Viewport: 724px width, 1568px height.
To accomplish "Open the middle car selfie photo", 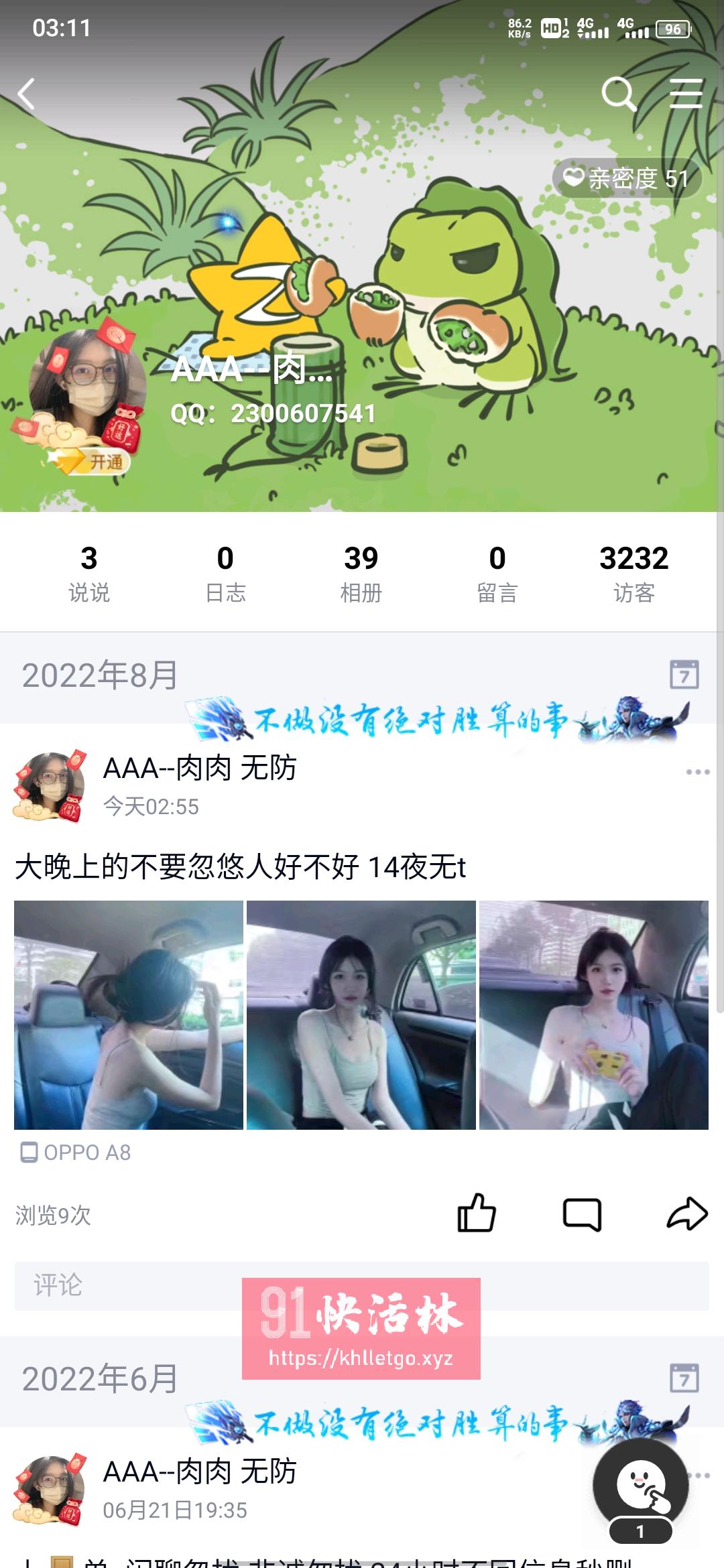I will [x=362, y=1005].
